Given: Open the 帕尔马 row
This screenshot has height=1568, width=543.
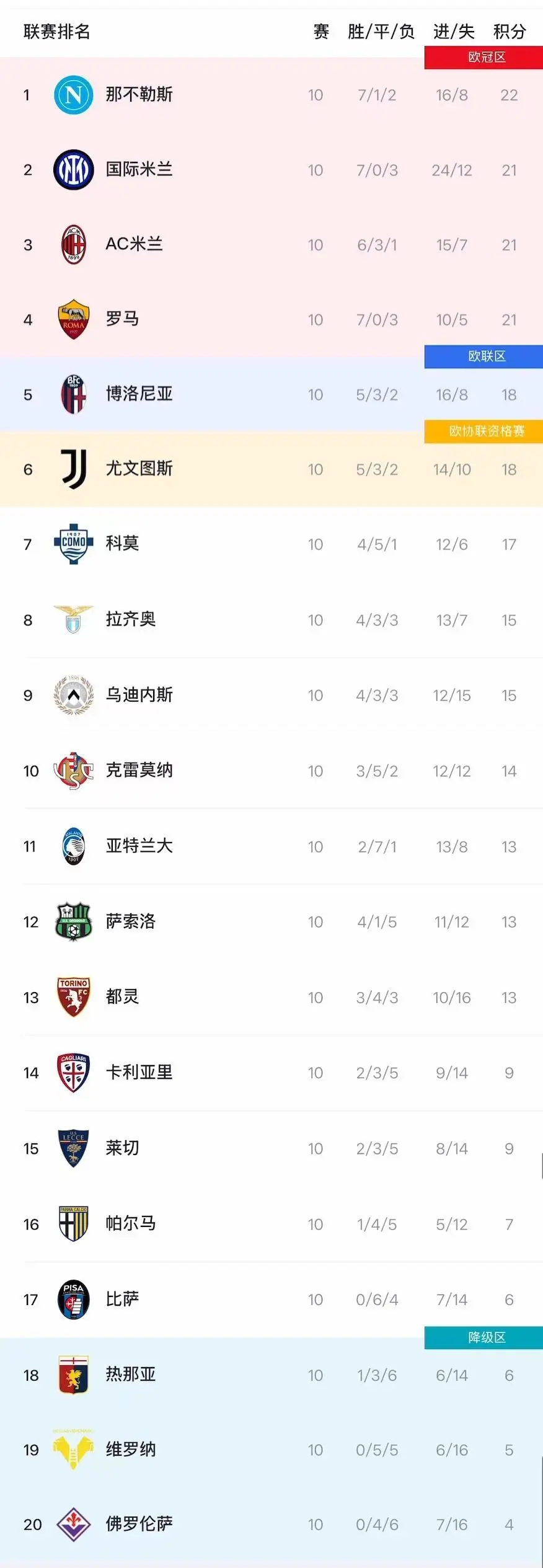Looking at the screenshot, I should coord(130,1224).
